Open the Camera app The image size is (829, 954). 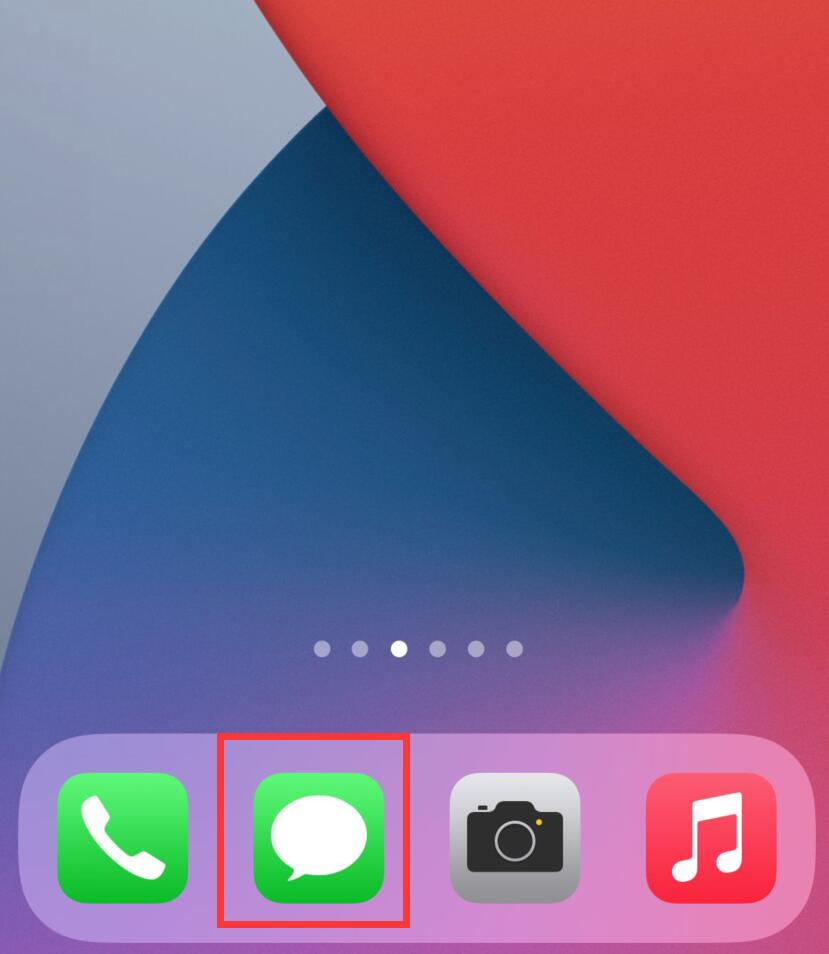[514, 837]
